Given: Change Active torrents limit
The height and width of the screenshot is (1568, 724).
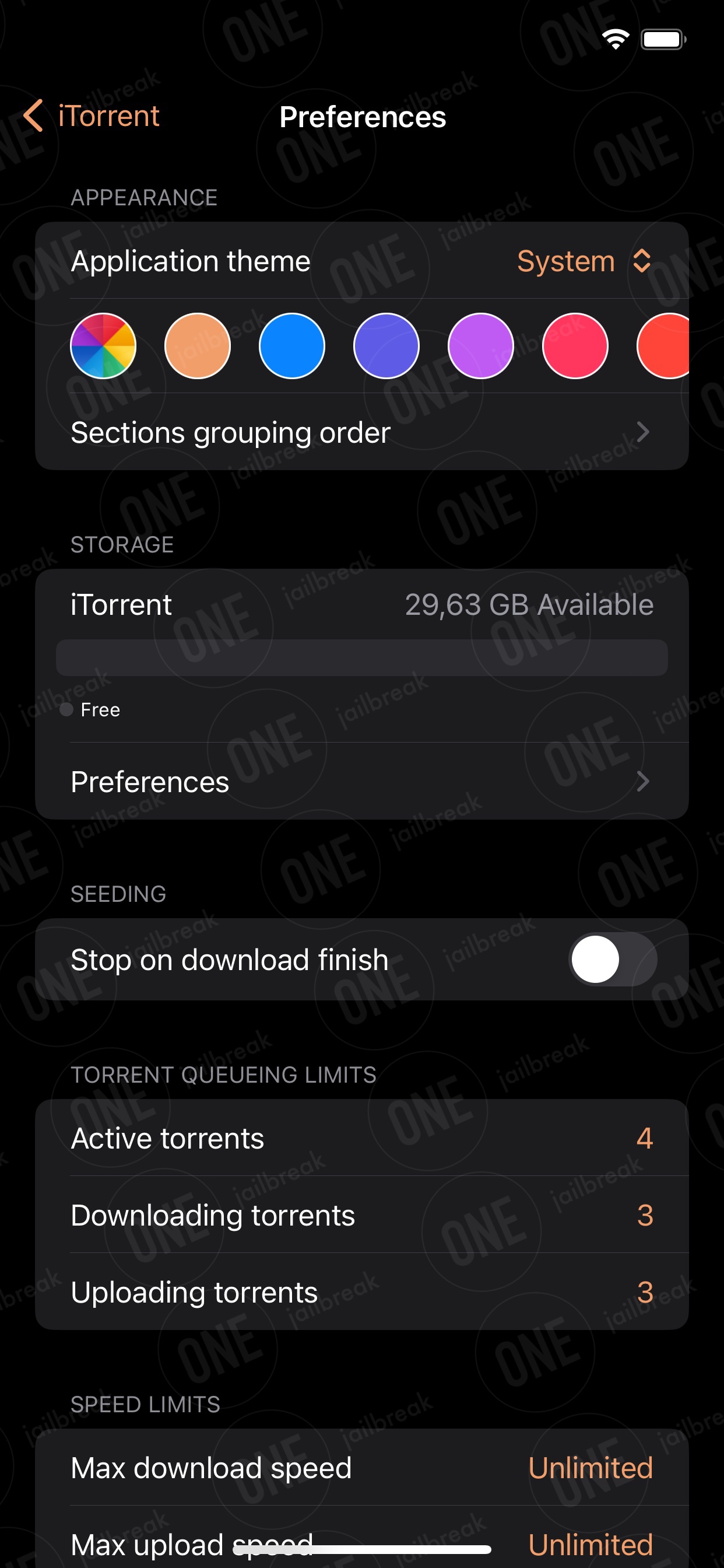Looking at the screenshot, I should [x=362, y=1137].
